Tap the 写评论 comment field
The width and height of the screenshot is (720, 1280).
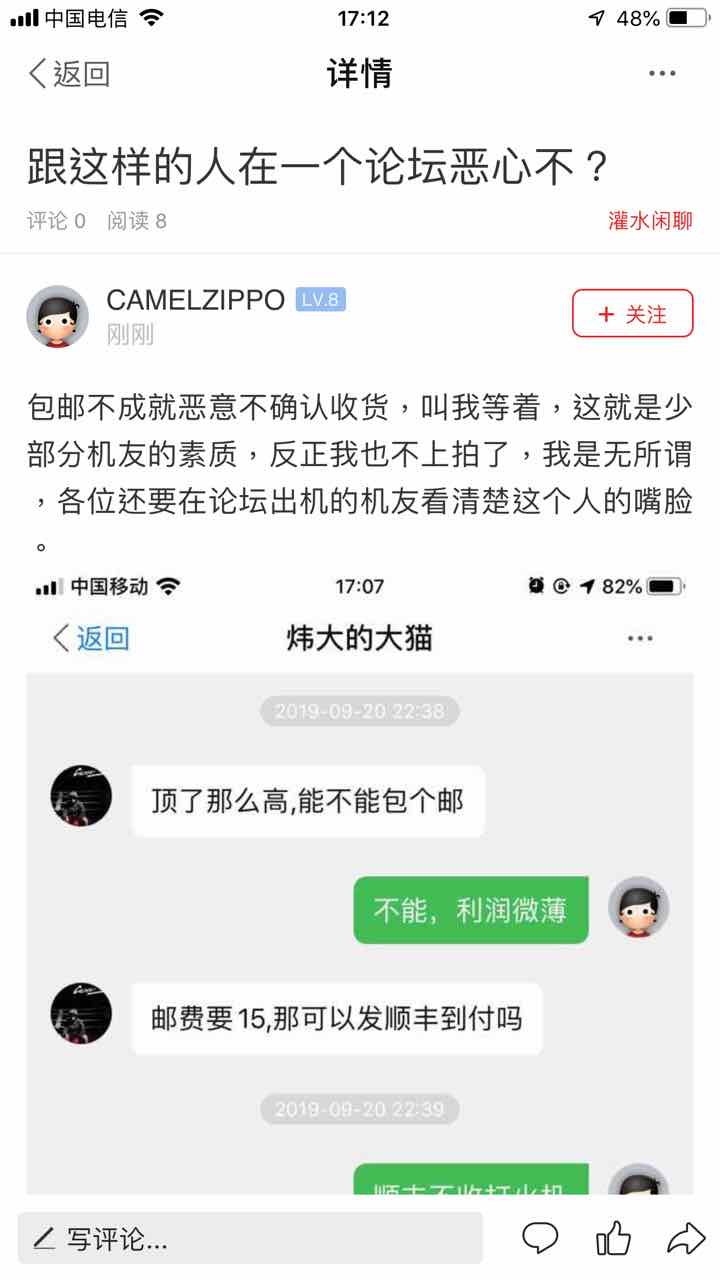(x=250, y=1240)
